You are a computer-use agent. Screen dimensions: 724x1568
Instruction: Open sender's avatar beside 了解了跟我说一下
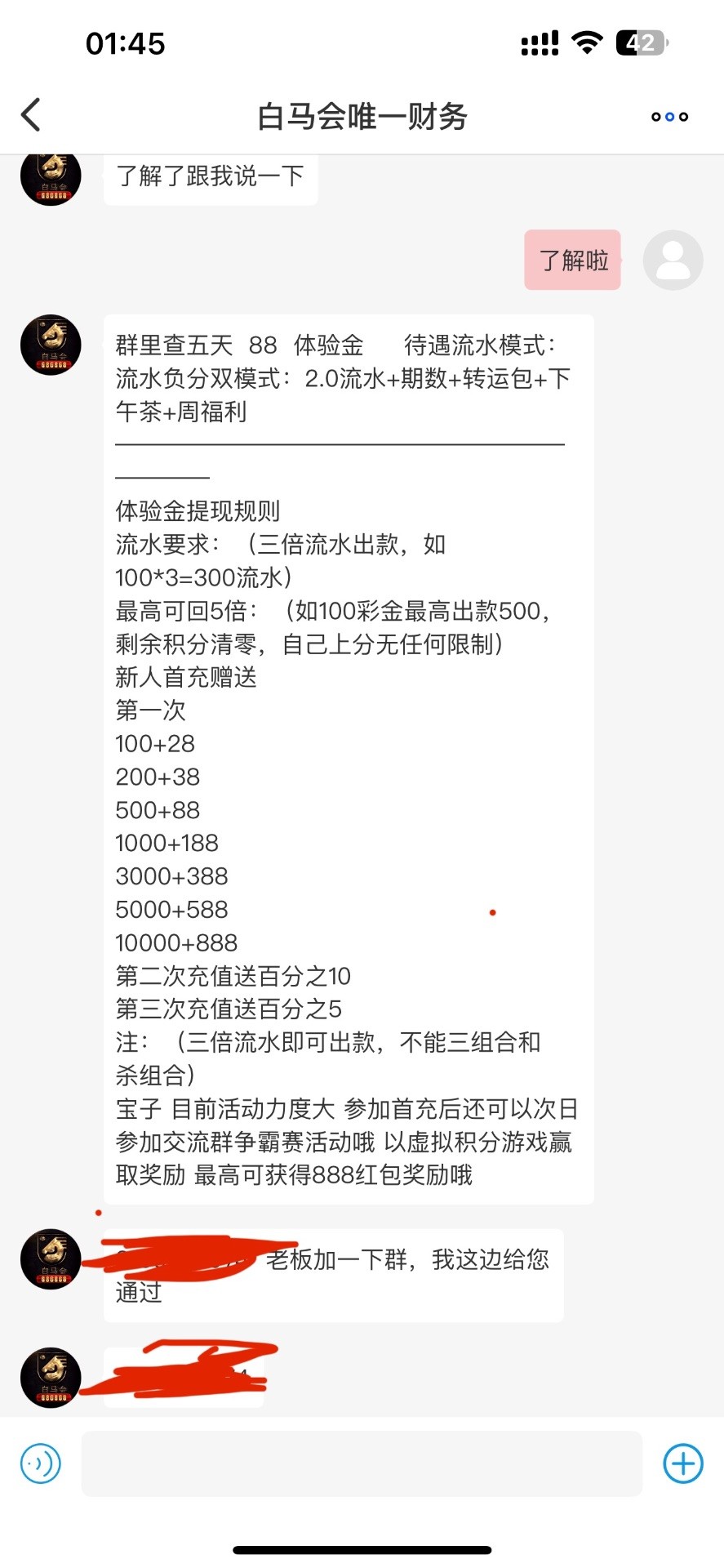(x=51, y=177)
